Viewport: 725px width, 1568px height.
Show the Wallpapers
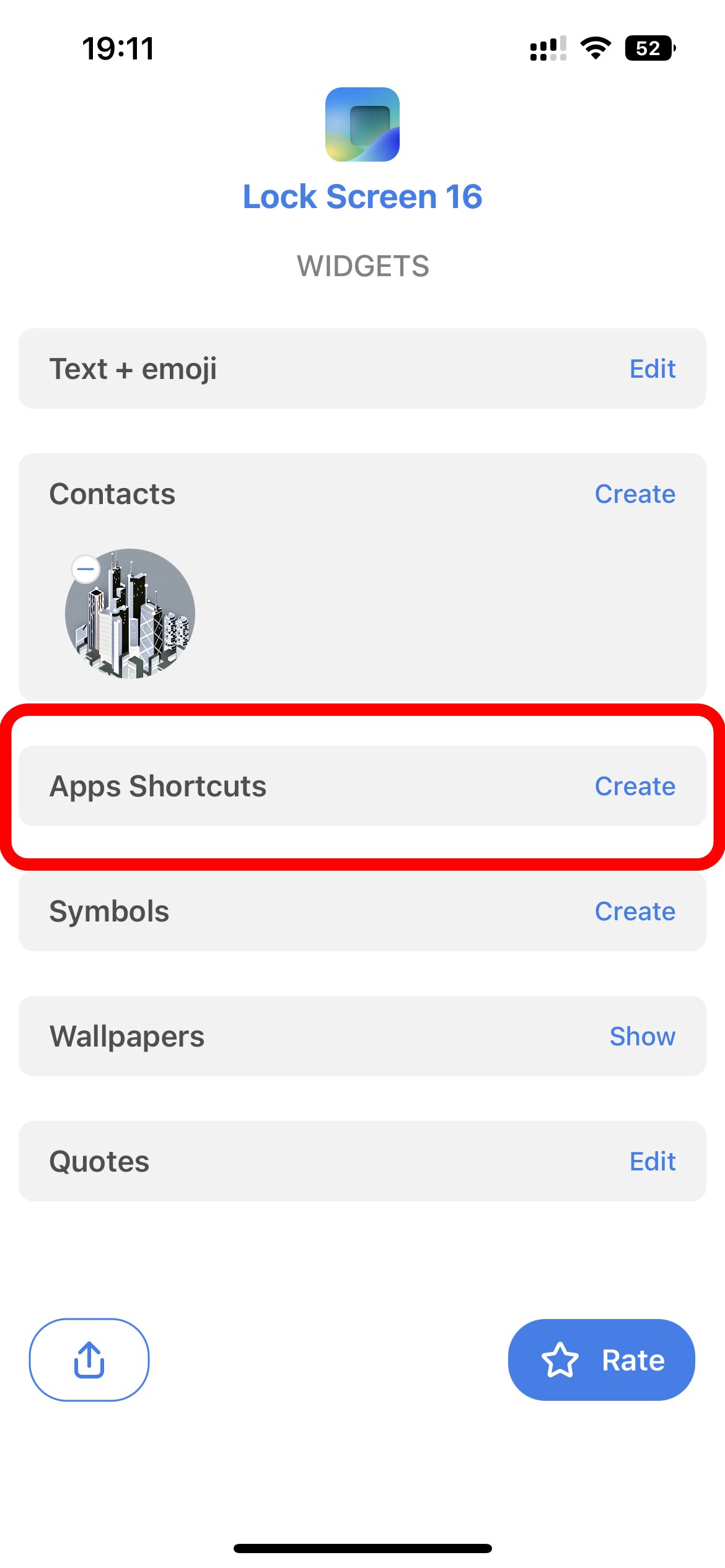pos(642,1037)
